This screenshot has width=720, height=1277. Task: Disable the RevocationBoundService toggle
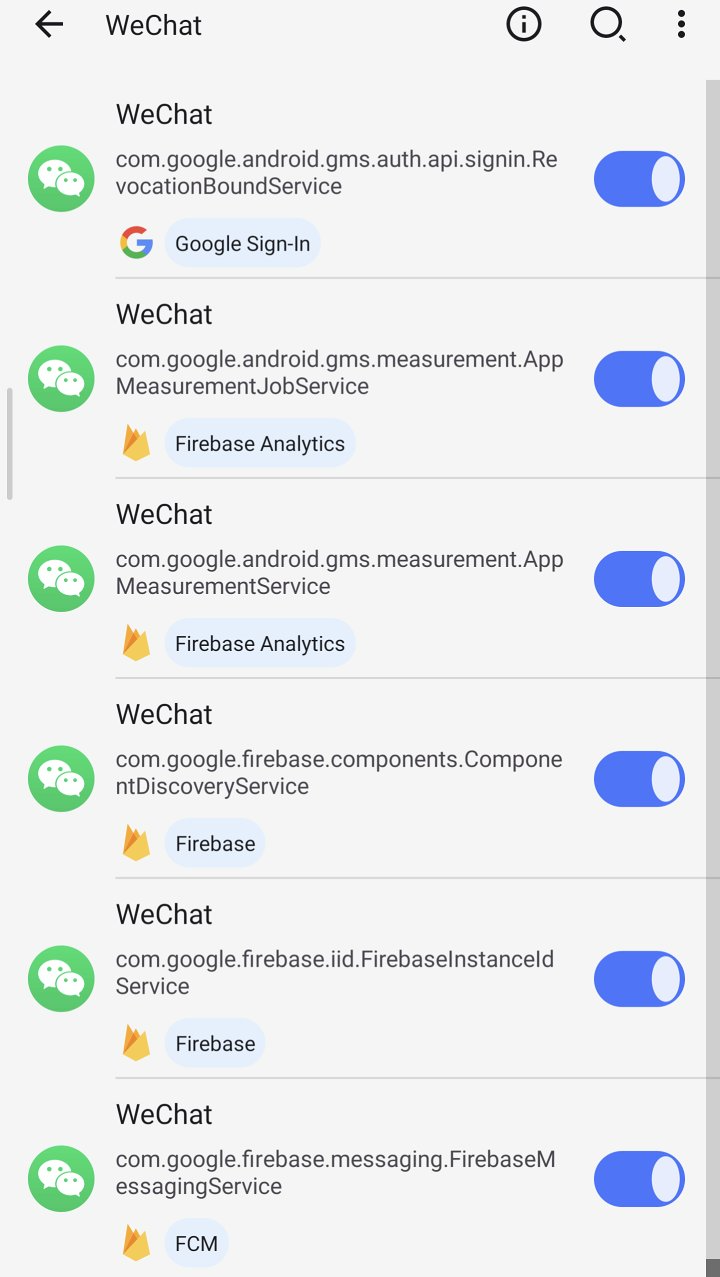click(639, 179)
